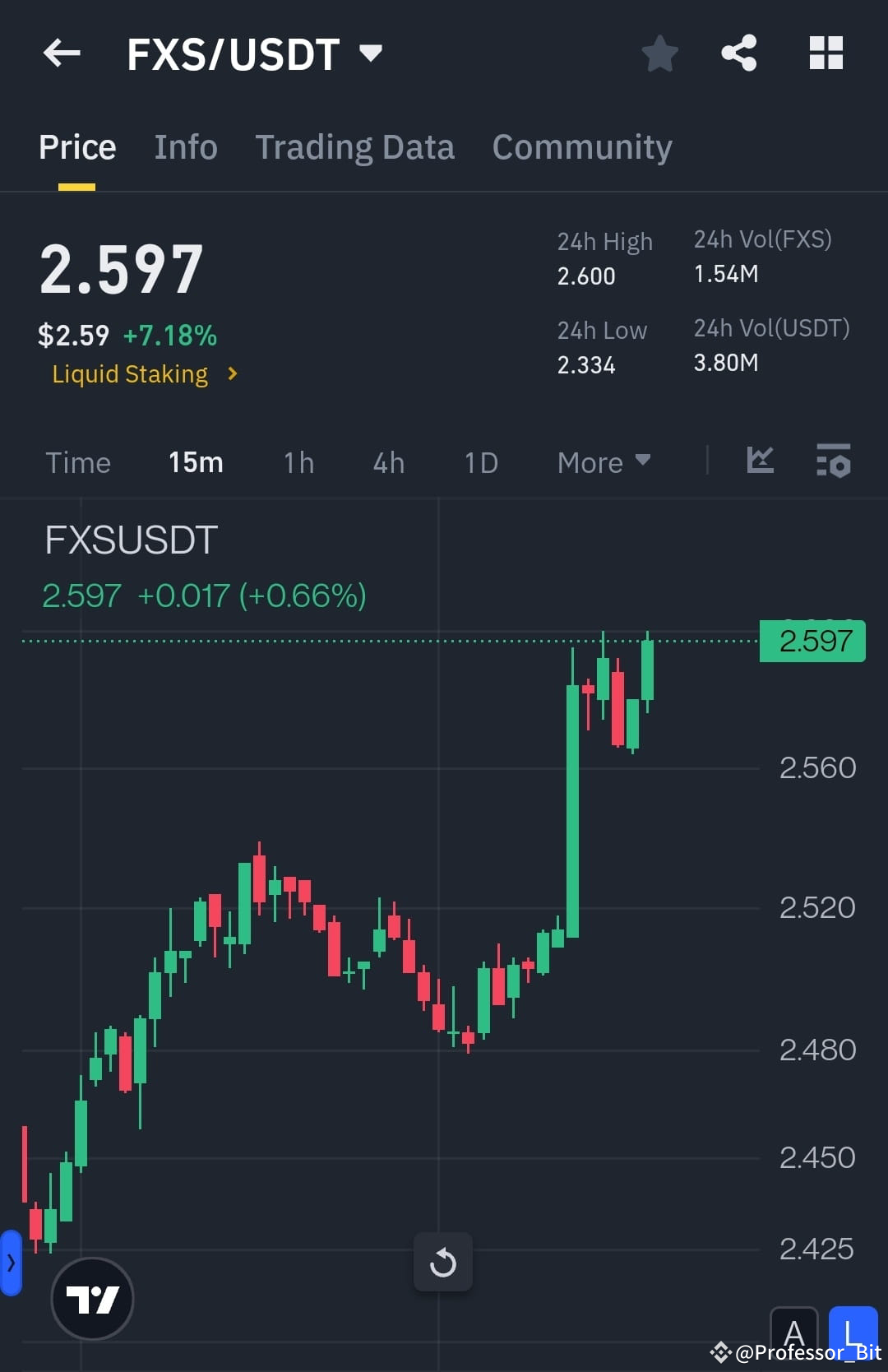This screenshot has width=888, height=1372.
Task: Tap the TradingView logo on the chart
Action: (92, 1297)
